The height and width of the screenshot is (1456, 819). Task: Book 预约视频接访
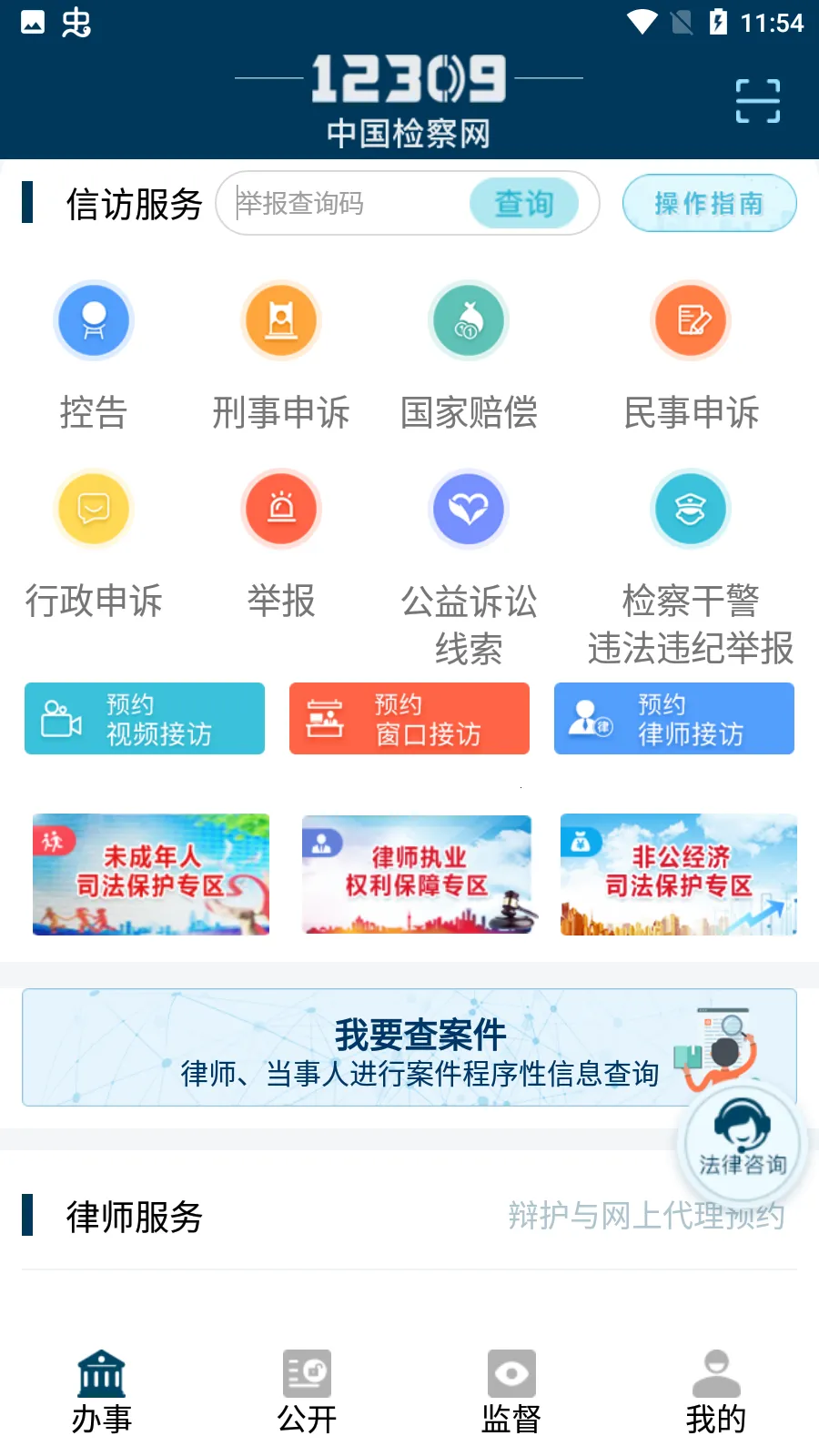[x=145, y=719]
